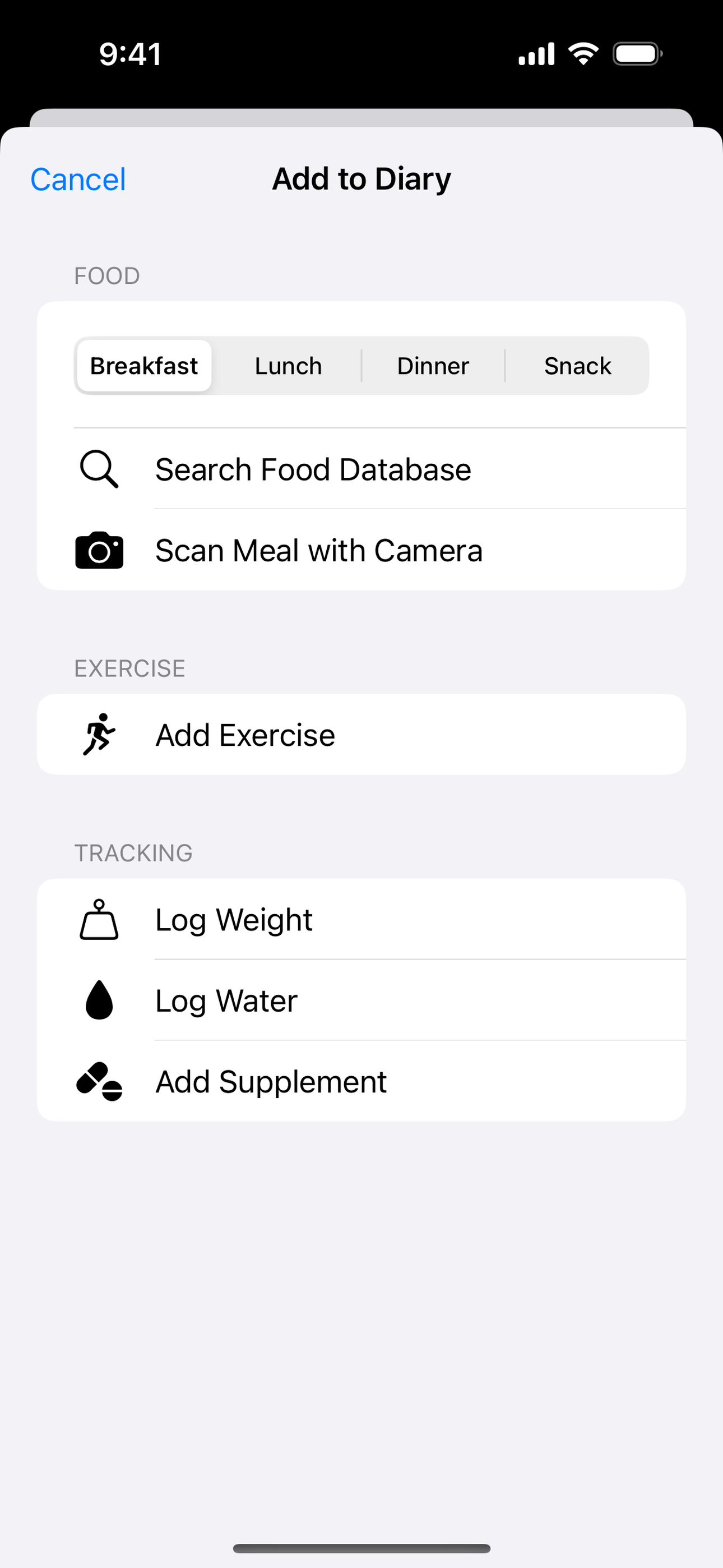The width and height of the screenshot is (723, 1568).
Task: Switch meal type to Snack
Action: point(577,365)
